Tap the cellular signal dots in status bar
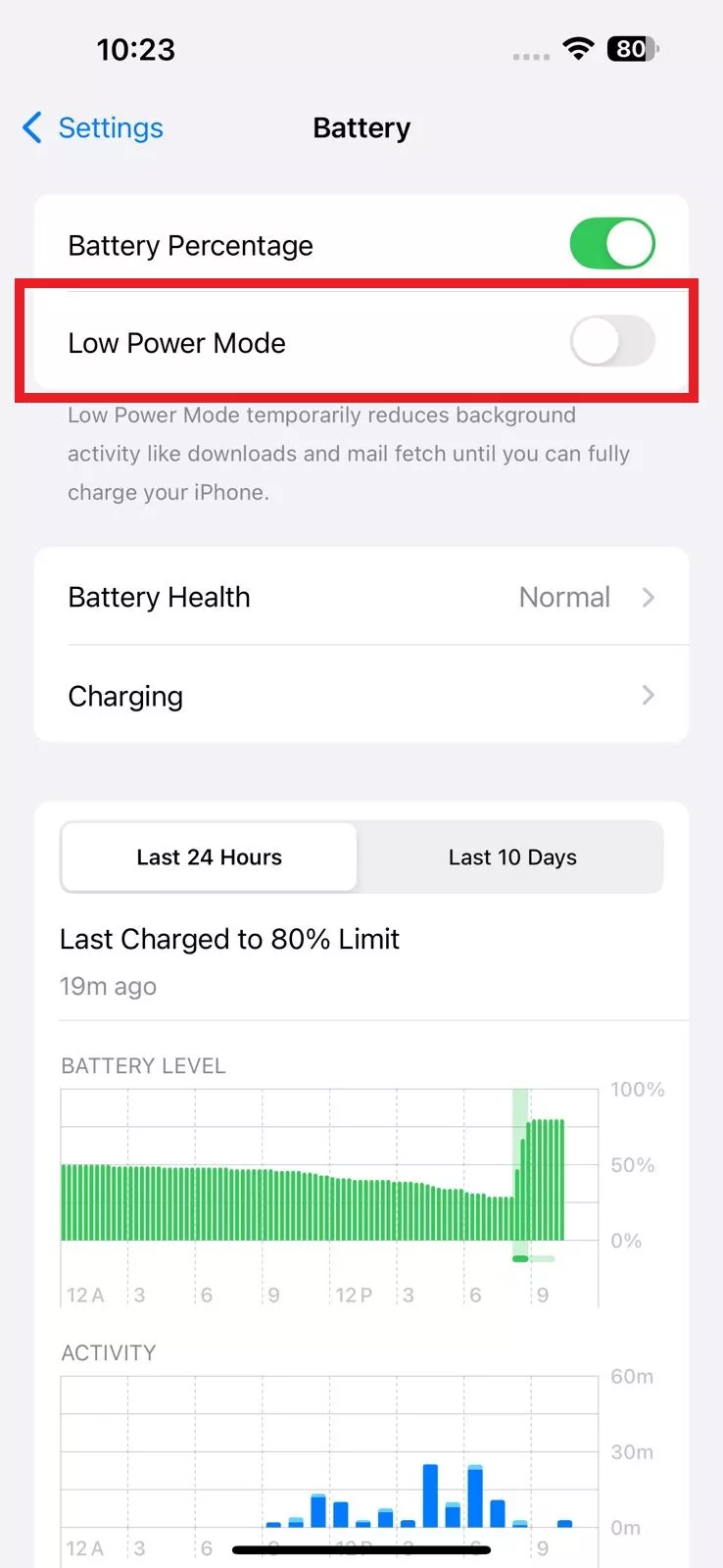The width and height of the screenshot is (723, 1568). (x=531, y=56)
